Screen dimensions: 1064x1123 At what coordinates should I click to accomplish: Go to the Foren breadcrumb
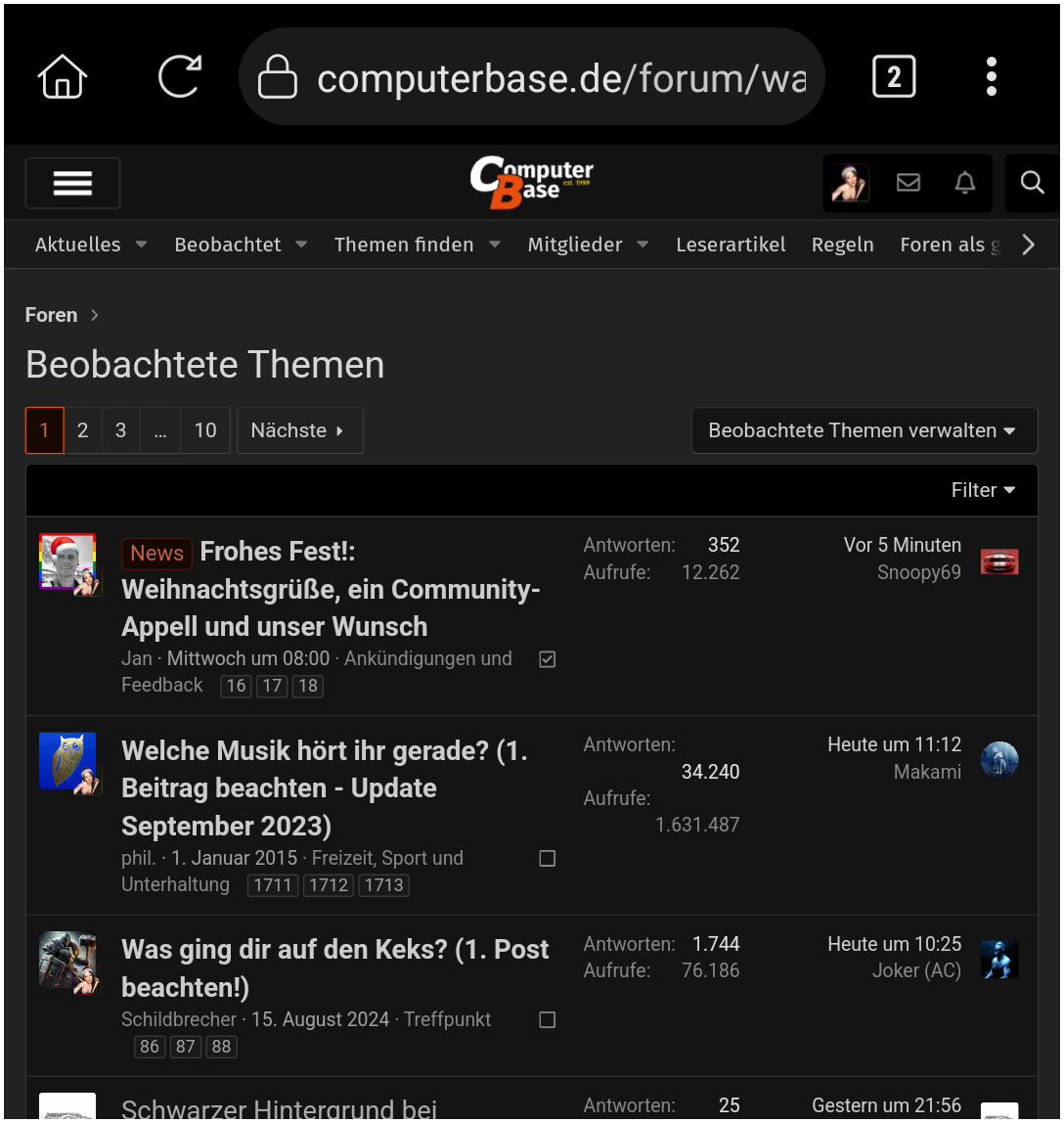pos(51,315)
